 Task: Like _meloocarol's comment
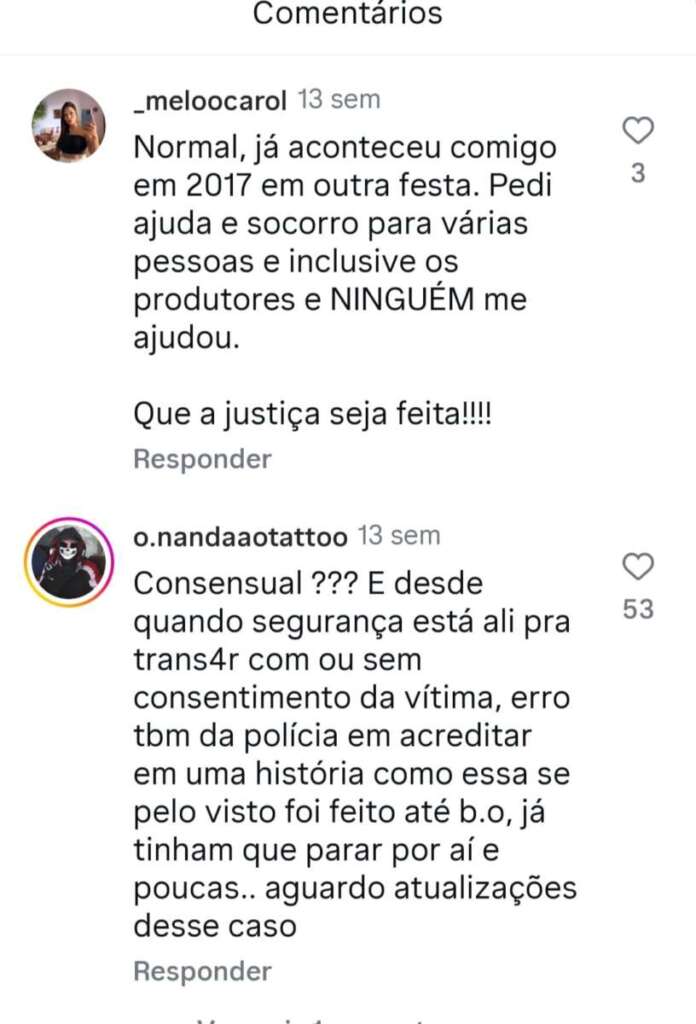(x=637, y=130)
